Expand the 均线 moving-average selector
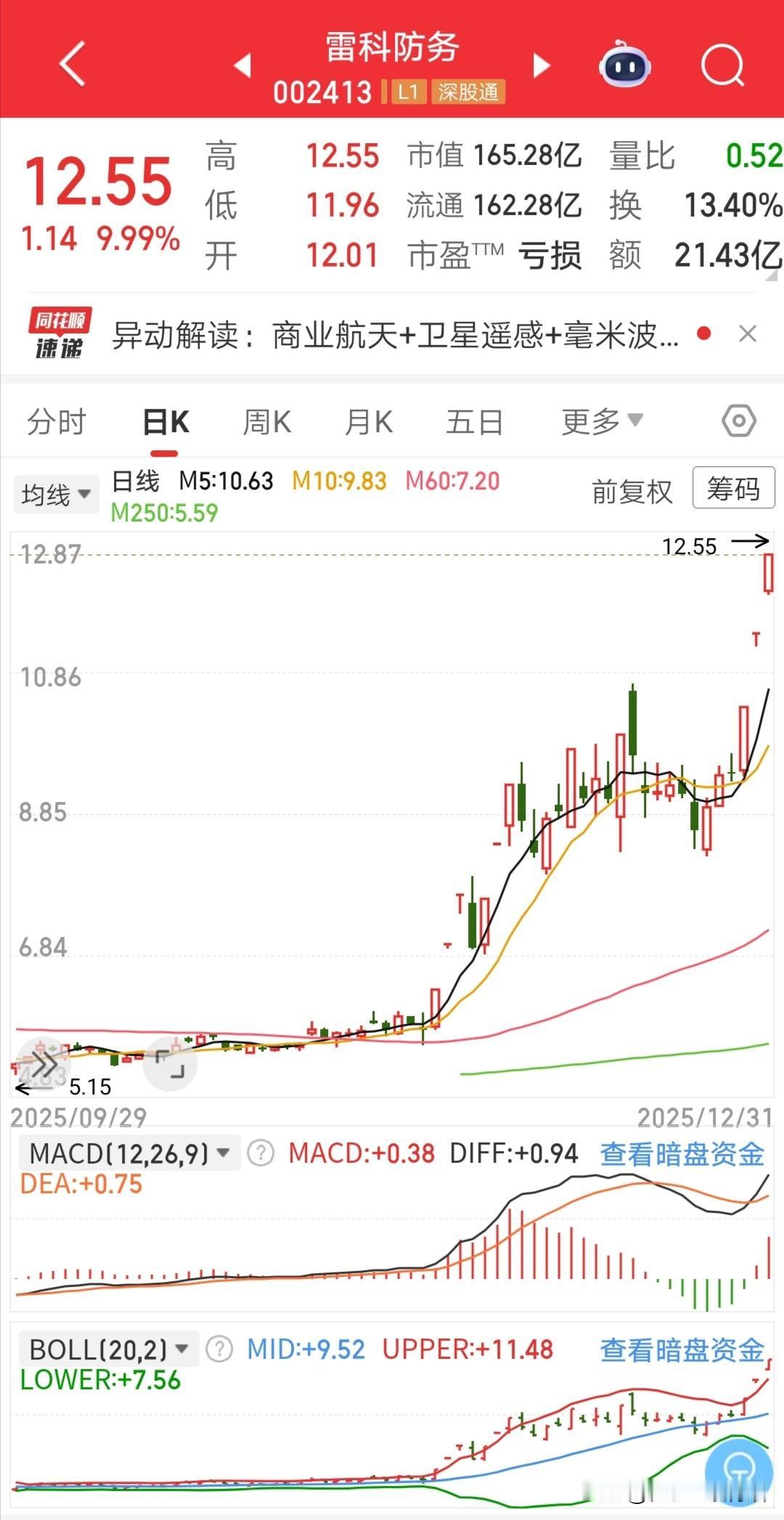The width and height of the screenshot is (784, 1520). (x=56, y=494)
